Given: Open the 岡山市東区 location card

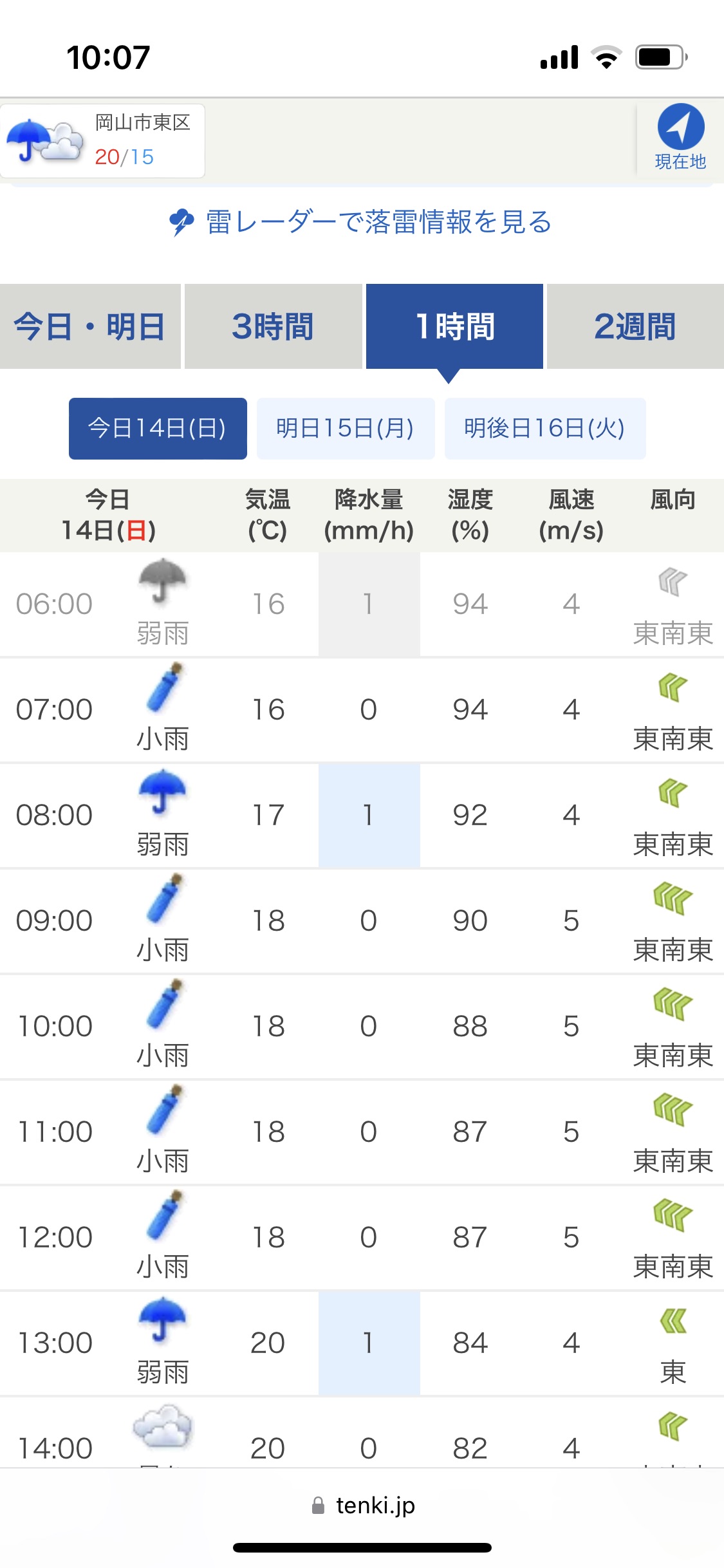Looking at the screenshot, I should (x=103, y=140).
